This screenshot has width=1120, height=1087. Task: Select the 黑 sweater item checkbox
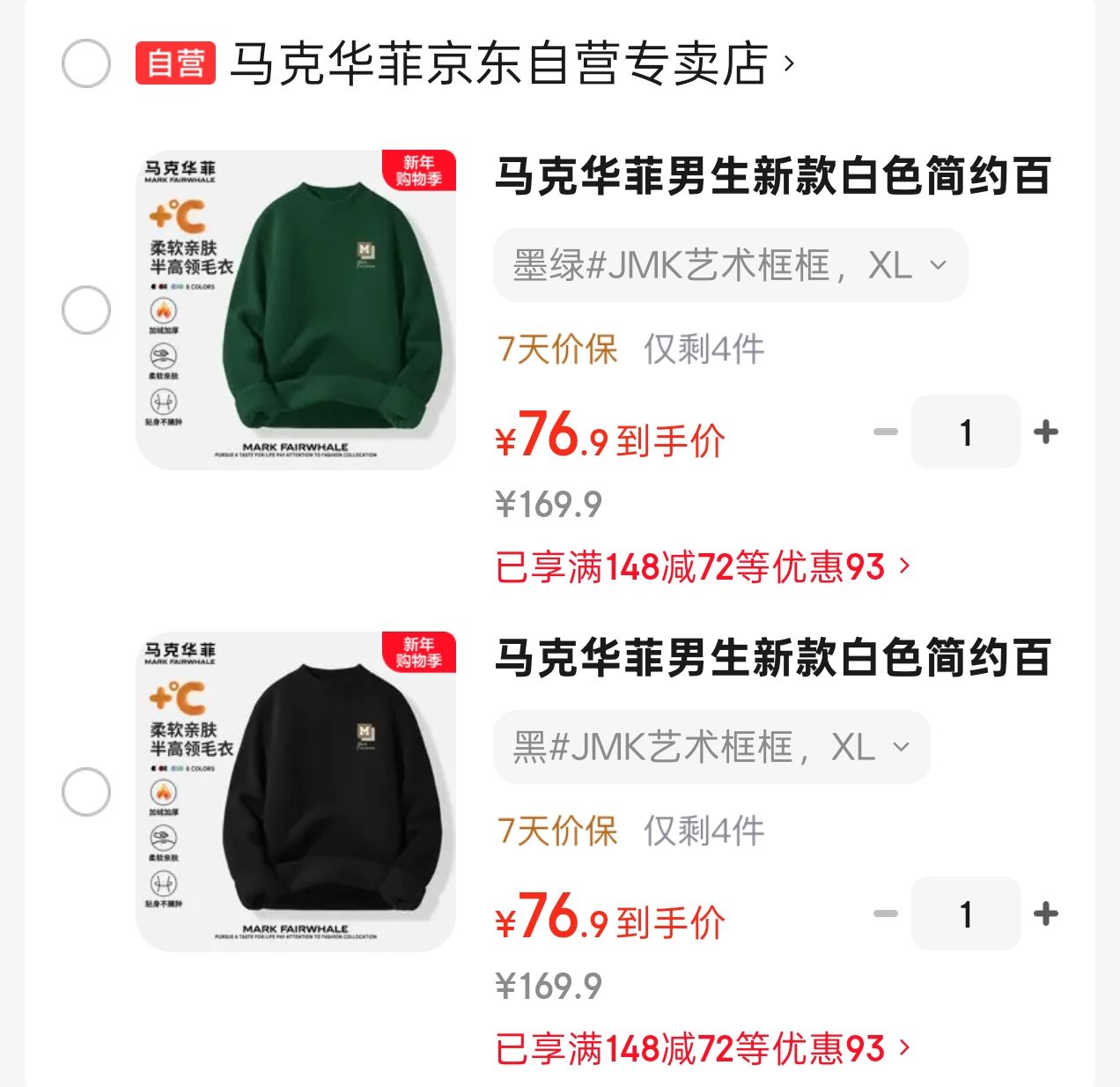point(86,792)
